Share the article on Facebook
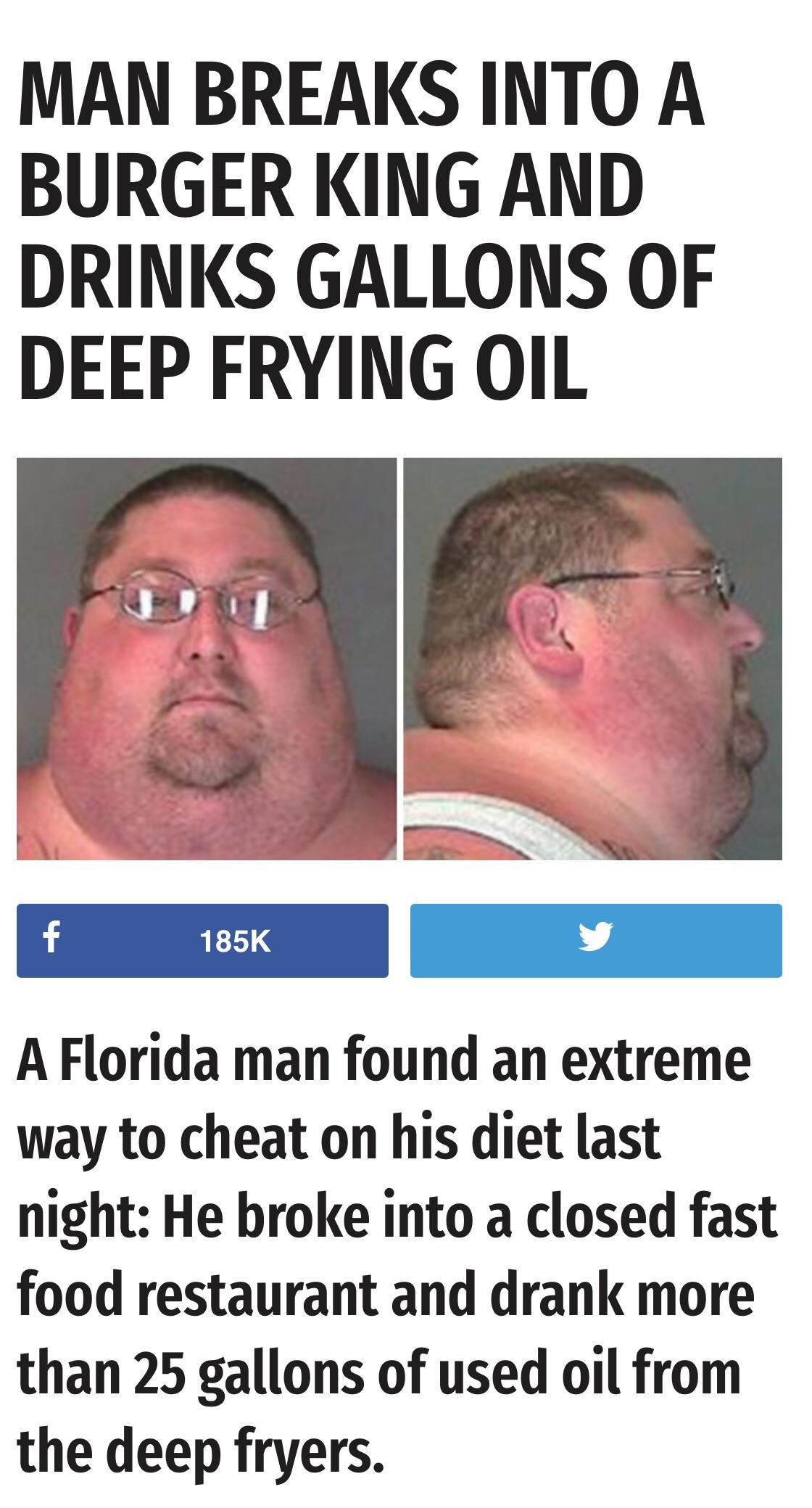 pyautogui.click(x=202, y=940)
